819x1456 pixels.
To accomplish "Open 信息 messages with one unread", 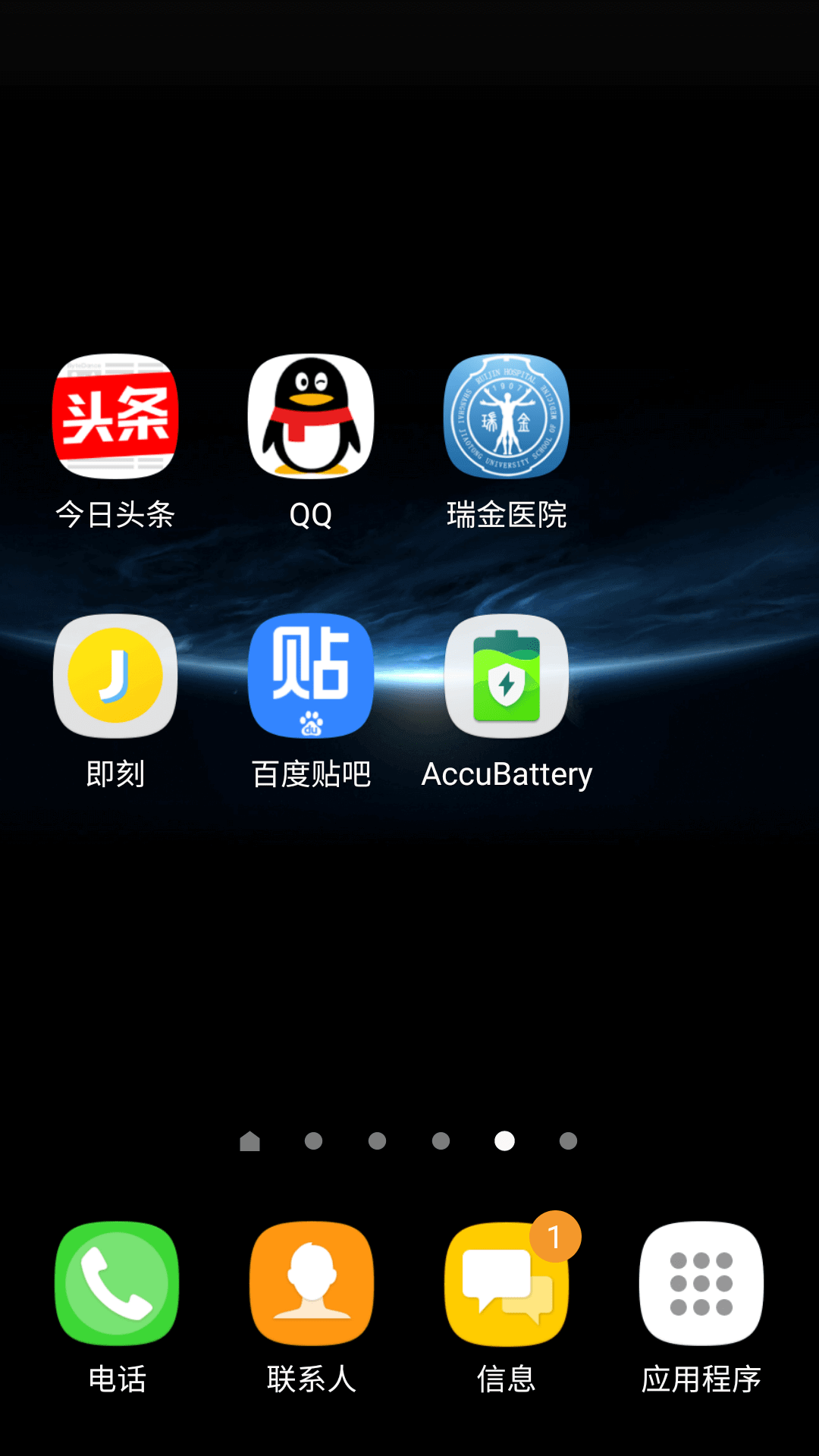I will pos(507,1283).
